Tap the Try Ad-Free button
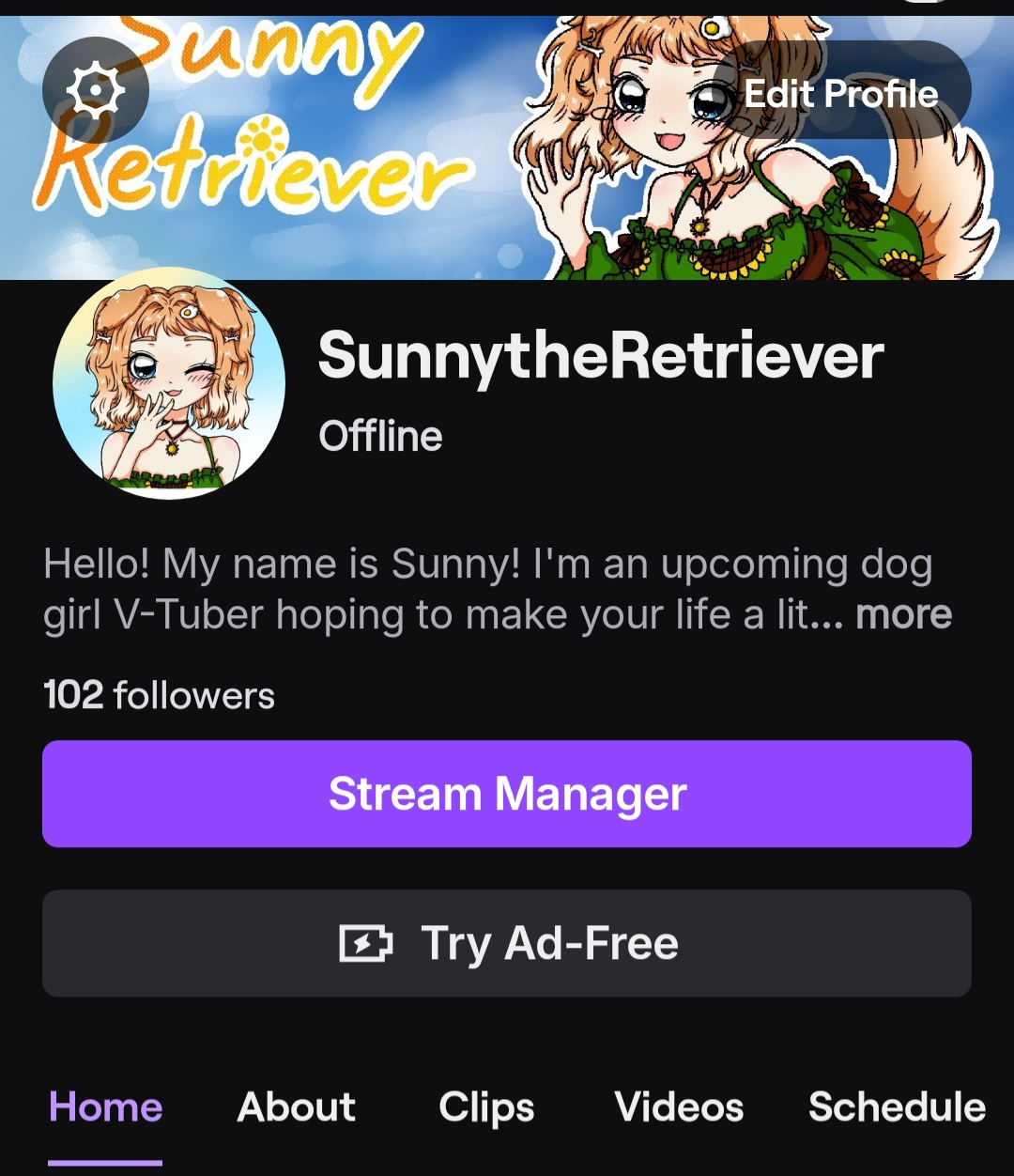This screenshot has height=1176, width=1014. pos(507,943)
